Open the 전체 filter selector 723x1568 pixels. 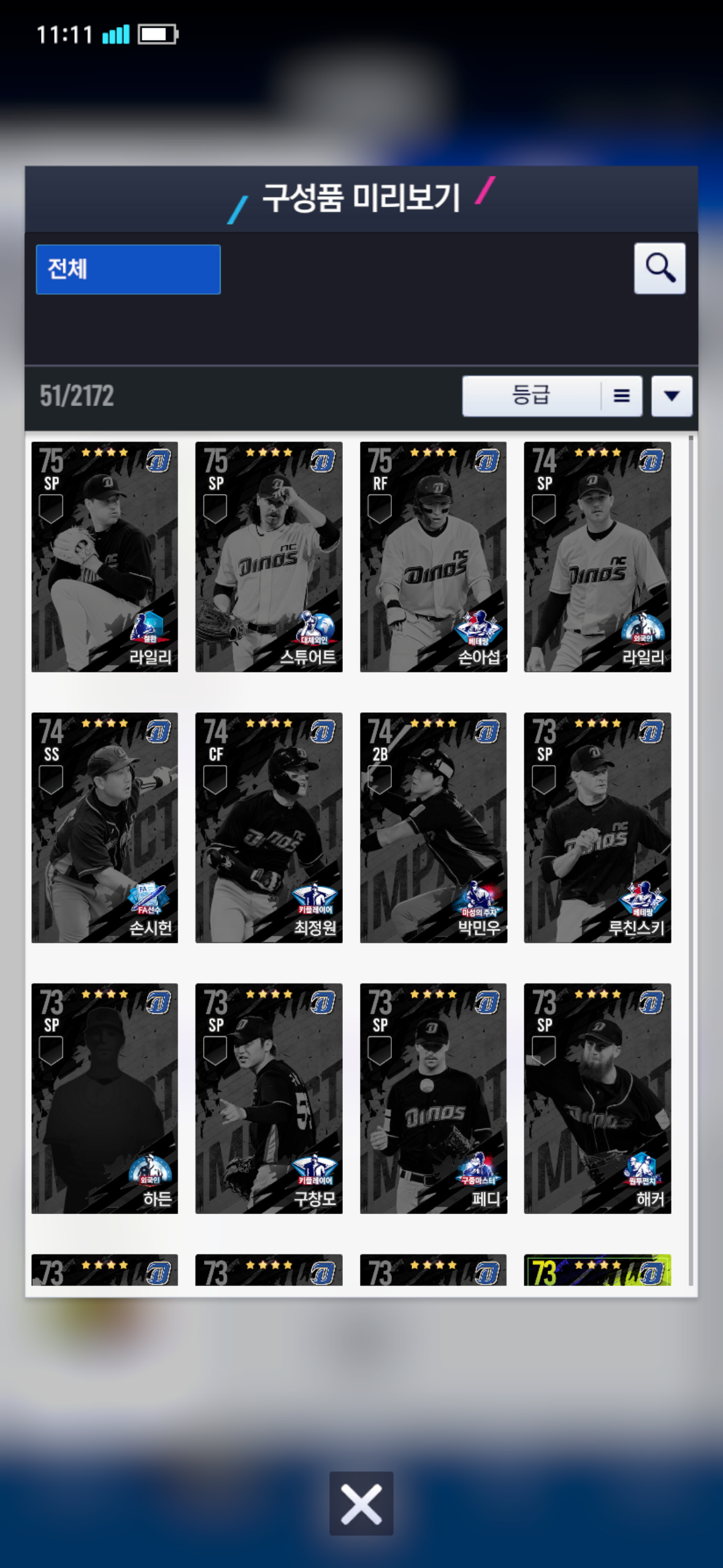tap(128, 269)
